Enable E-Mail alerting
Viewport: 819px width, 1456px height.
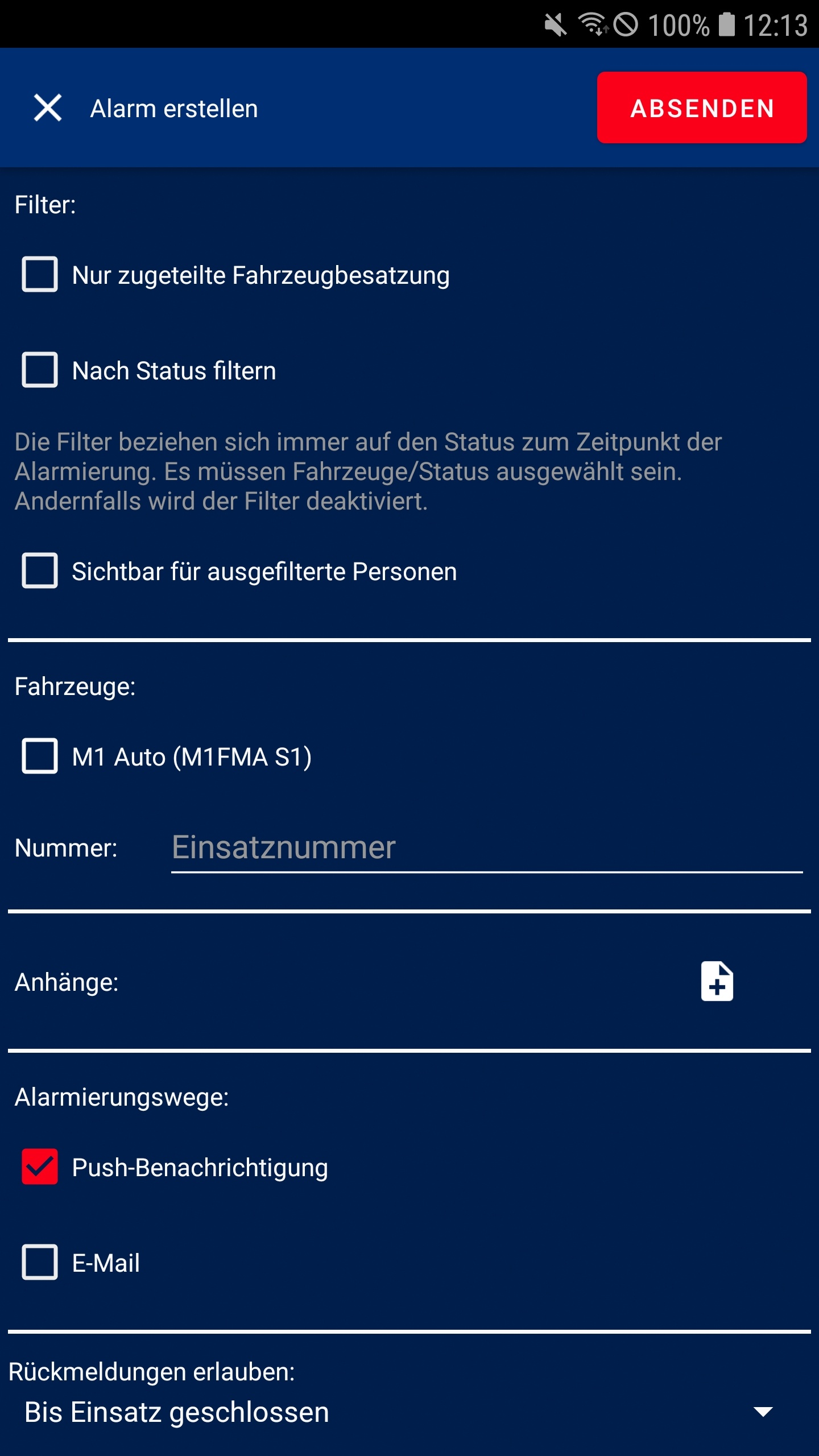(40, 1263)
